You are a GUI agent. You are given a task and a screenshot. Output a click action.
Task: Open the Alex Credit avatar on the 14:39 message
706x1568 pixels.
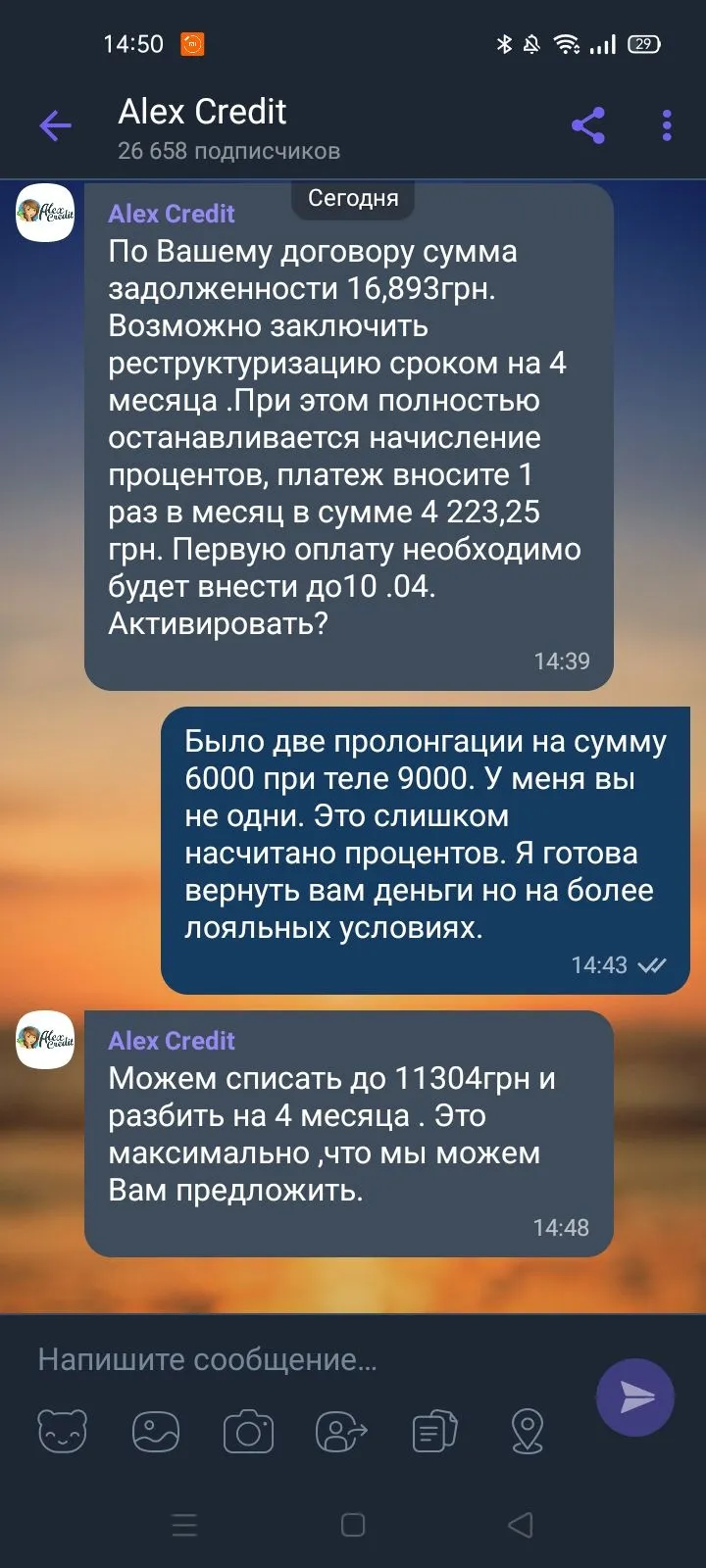tap(45, 213)
